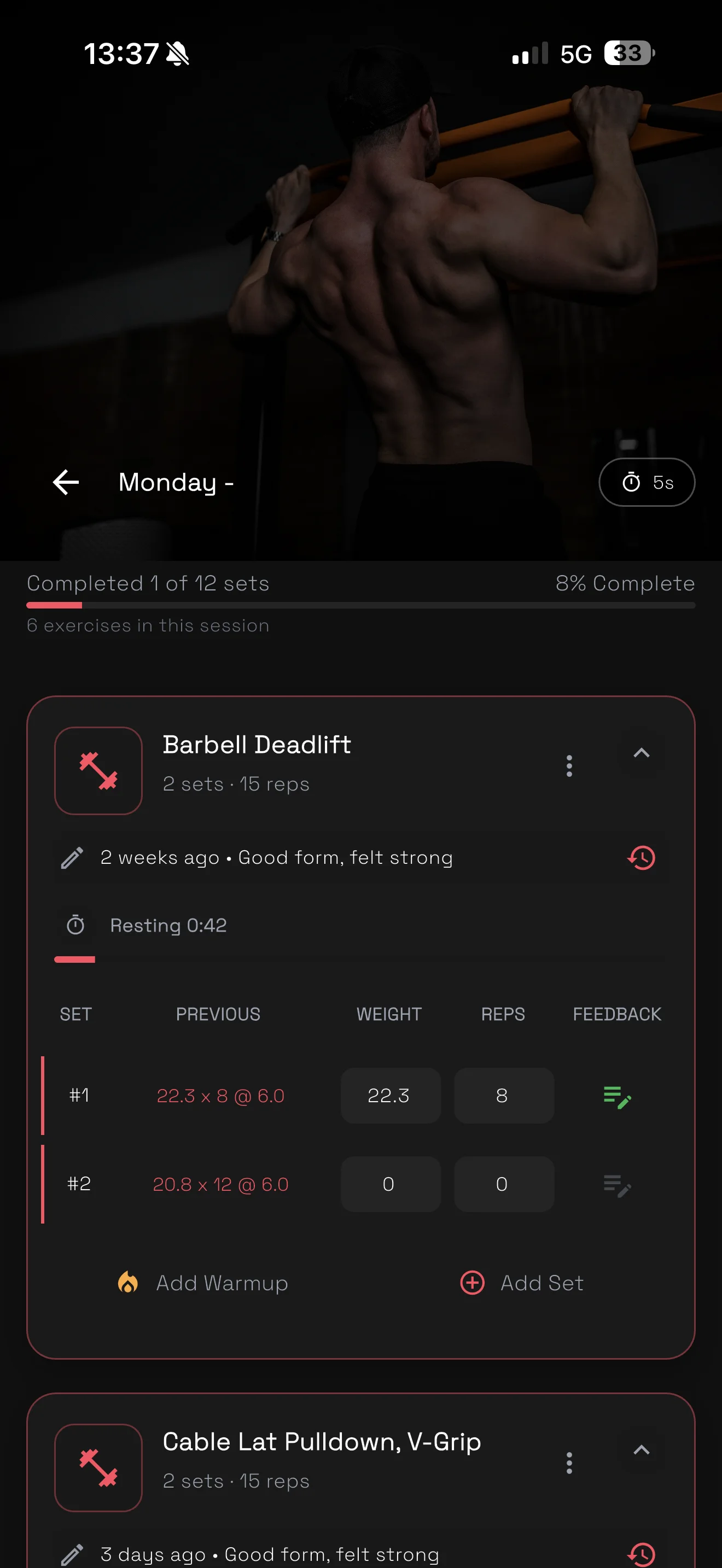The width and height of the screenshot is (722, 1568).
Task: Edit the Barbell Deadlift note with pencil
Action: pos(72,858)
